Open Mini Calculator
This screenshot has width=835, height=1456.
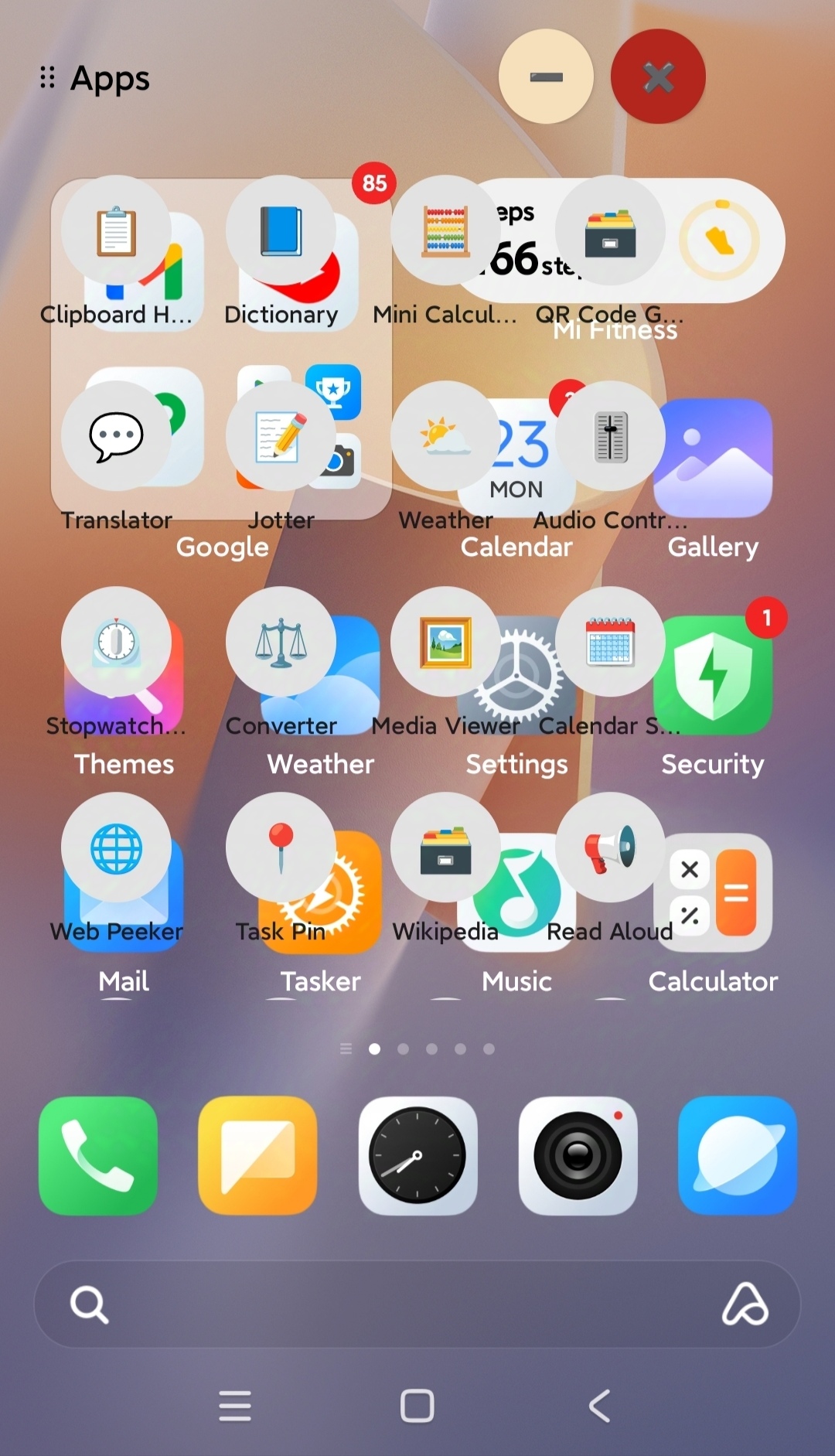[445, 231]
